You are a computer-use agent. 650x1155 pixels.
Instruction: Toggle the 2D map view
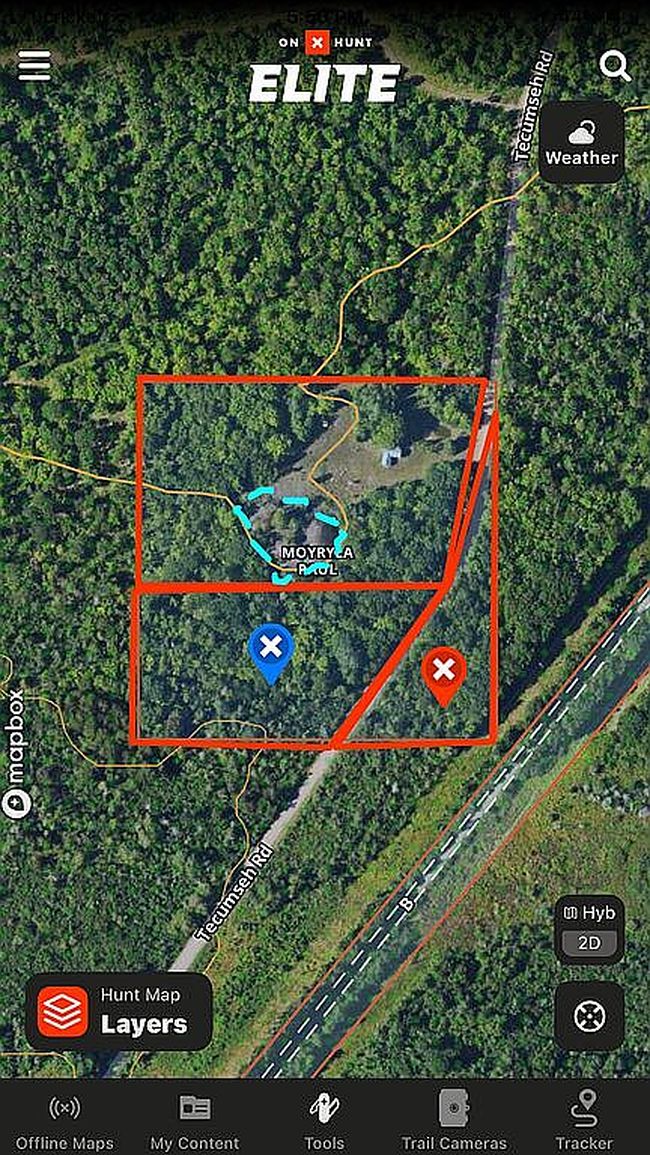point(590,943)
